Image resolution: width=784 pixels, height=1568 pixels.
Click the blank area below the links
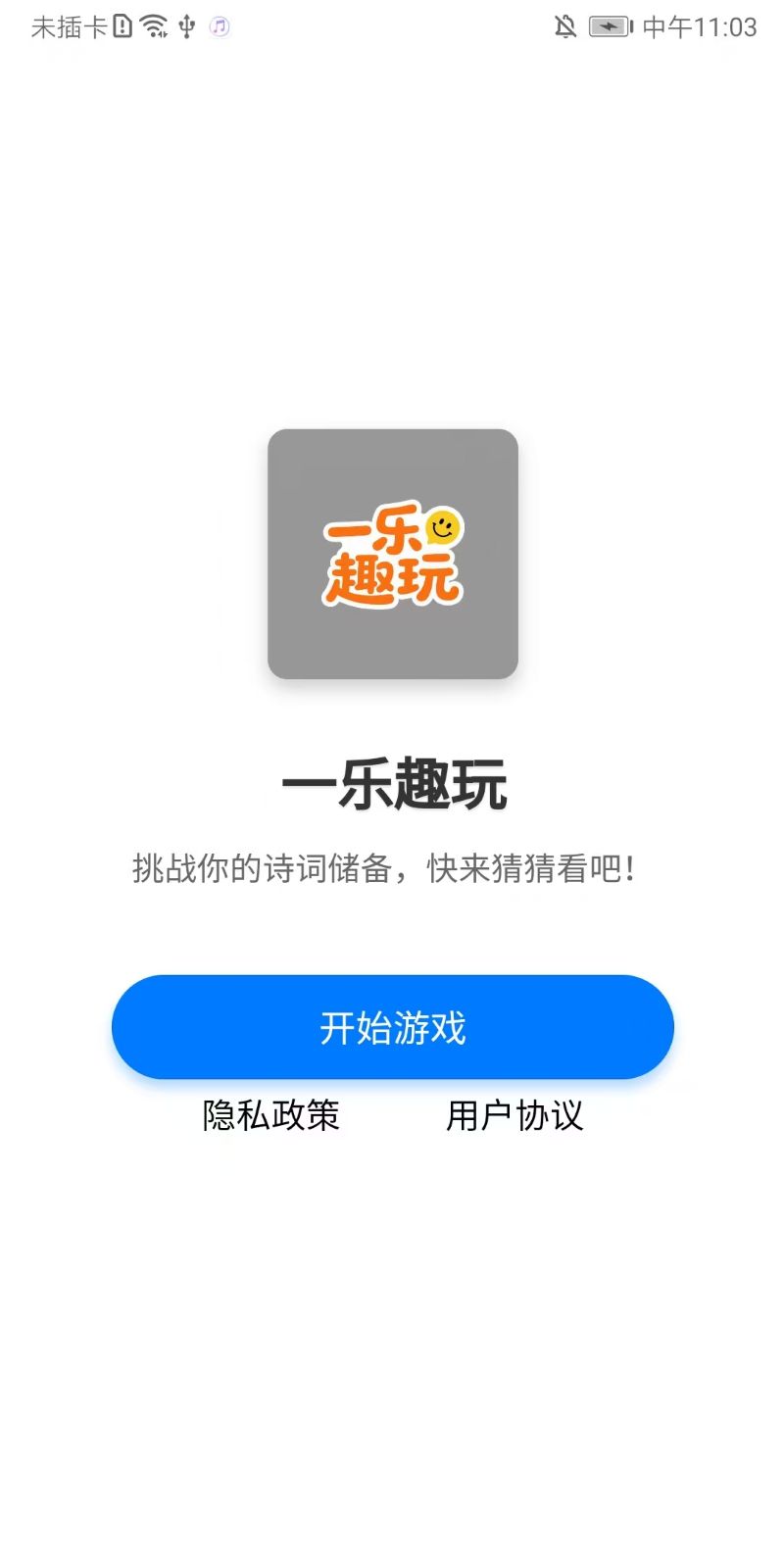[x=392, y=1323]
